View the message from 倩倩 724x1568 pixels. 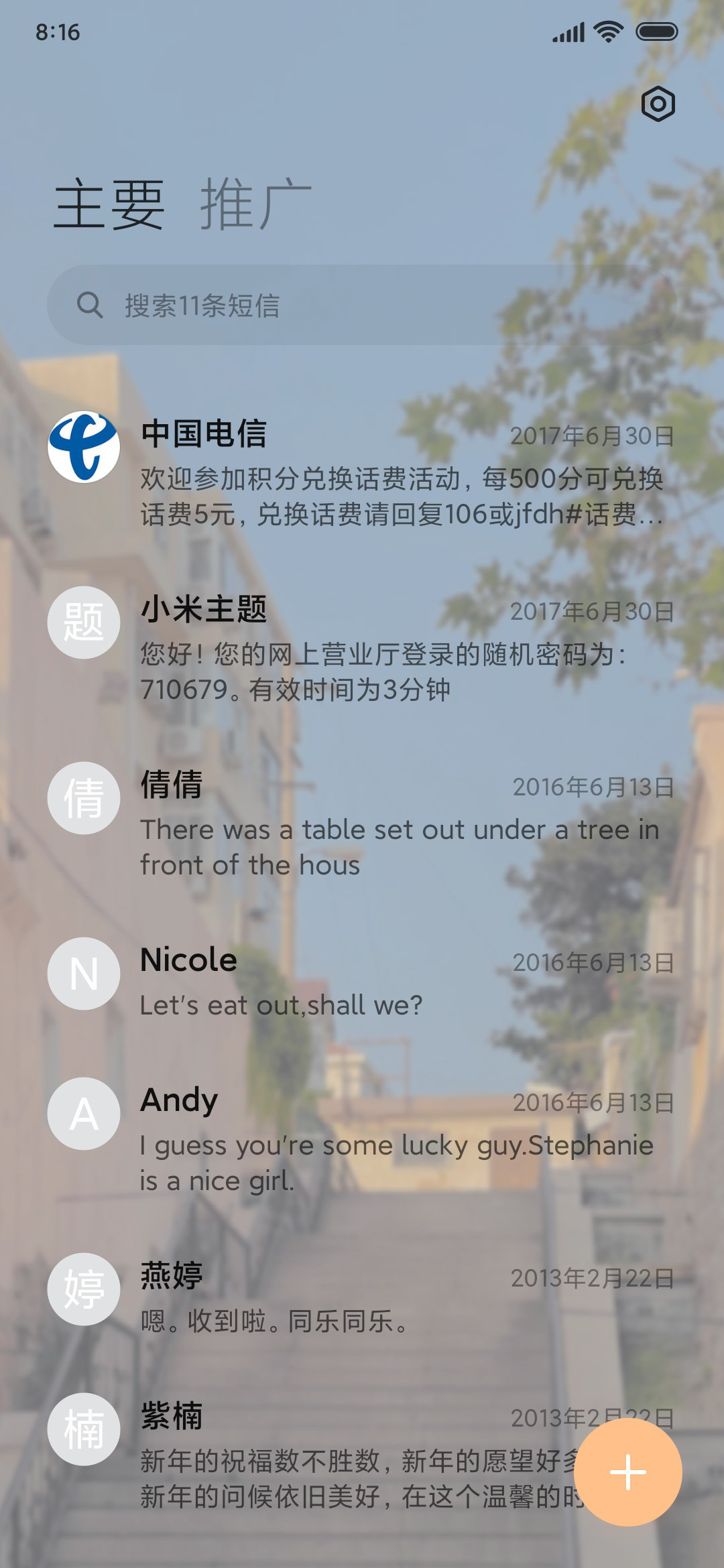tap(362, 824)
